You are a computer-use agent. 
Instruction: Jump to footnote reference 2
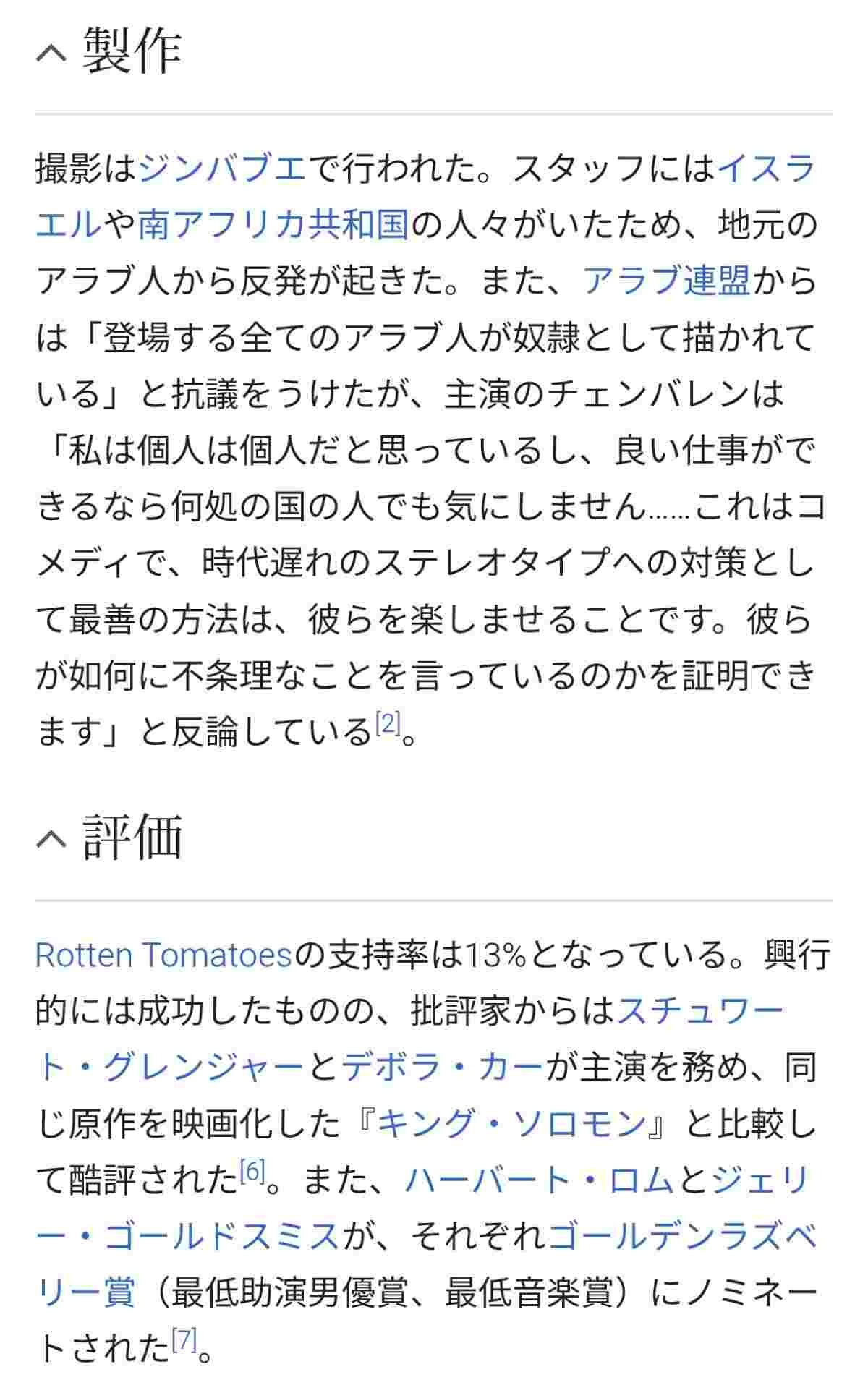pos(388,724)
